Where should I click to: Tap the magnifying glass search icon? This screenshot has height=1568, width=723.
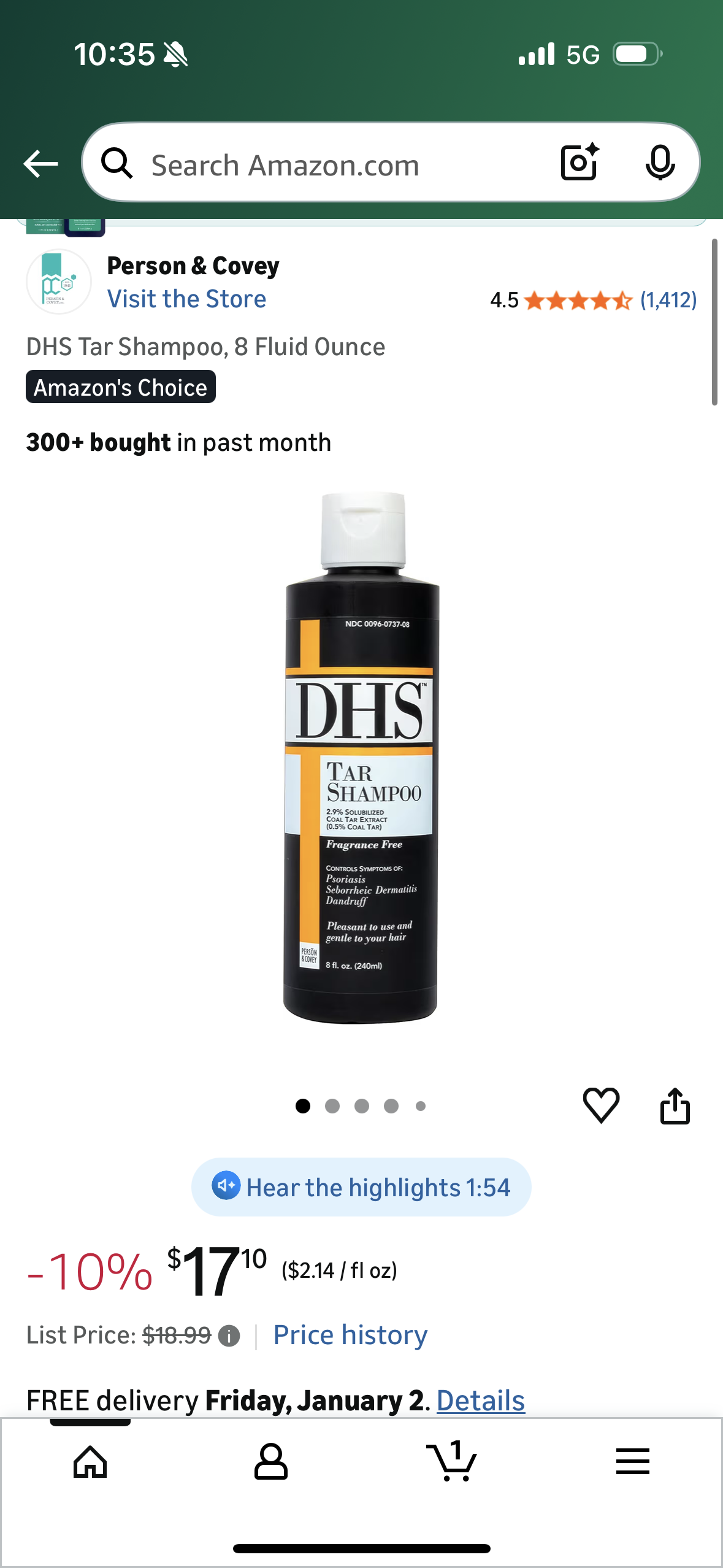click(x=118, y=163)
